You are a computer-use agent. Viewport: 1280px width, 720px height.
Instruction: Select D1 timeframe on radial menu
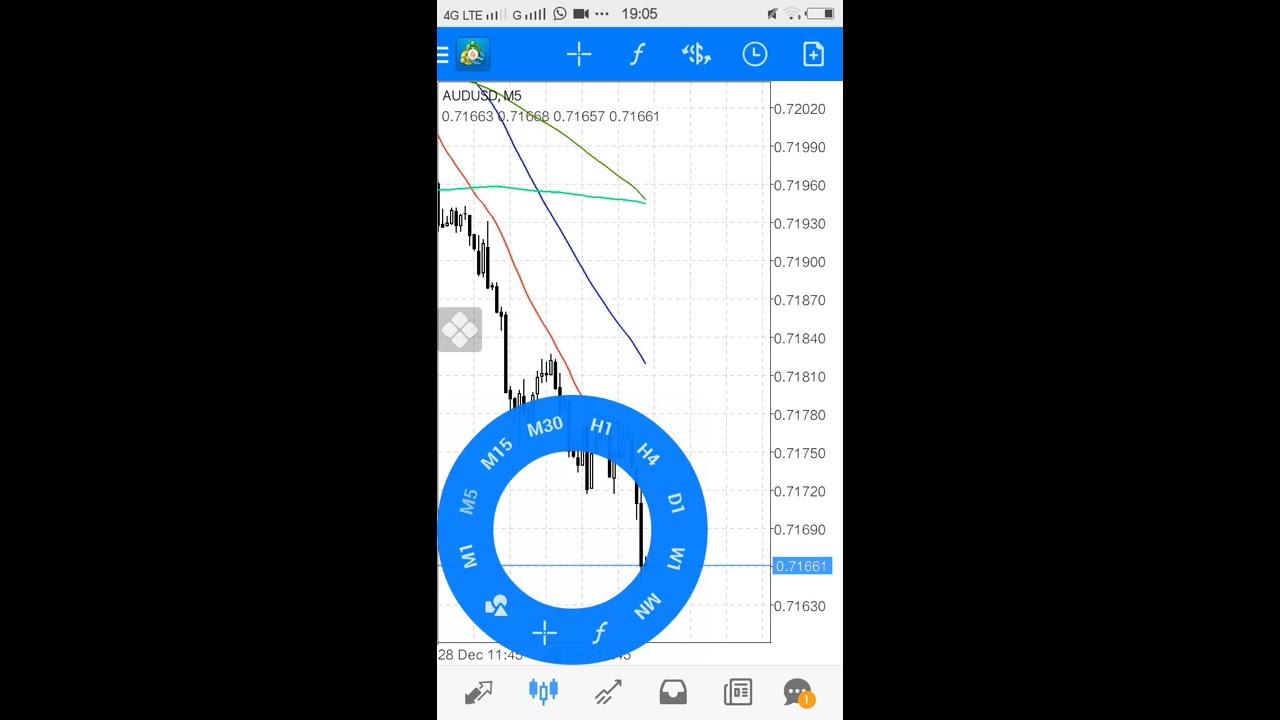click(x=676, y=503)
